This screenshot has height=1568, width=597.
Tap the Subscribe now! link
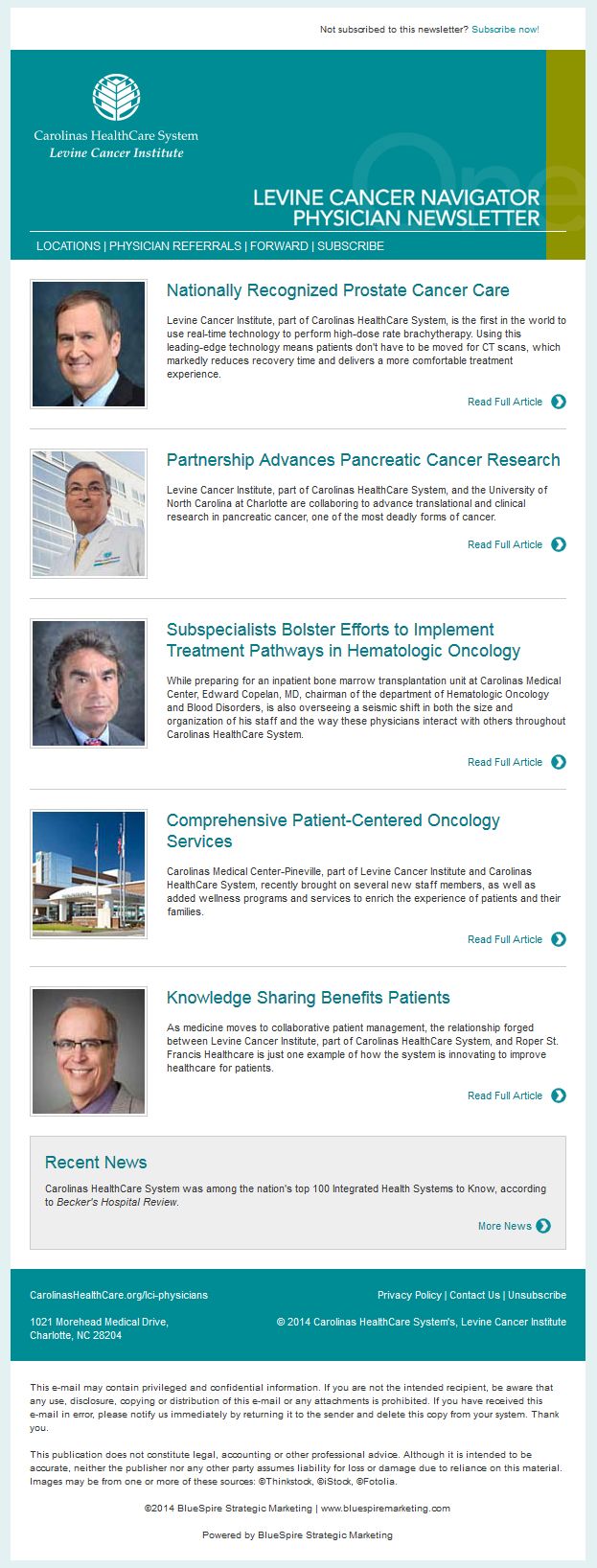coord(505,30)
